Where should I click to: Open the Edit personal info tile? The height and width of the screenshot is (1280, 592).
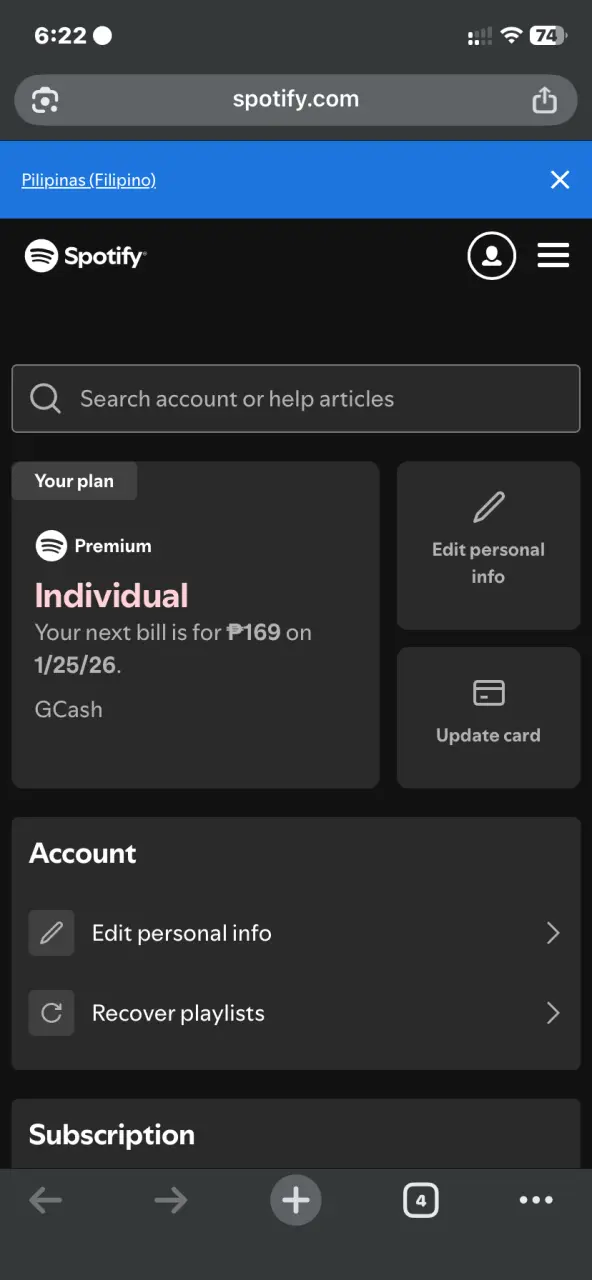coord(489,546)
